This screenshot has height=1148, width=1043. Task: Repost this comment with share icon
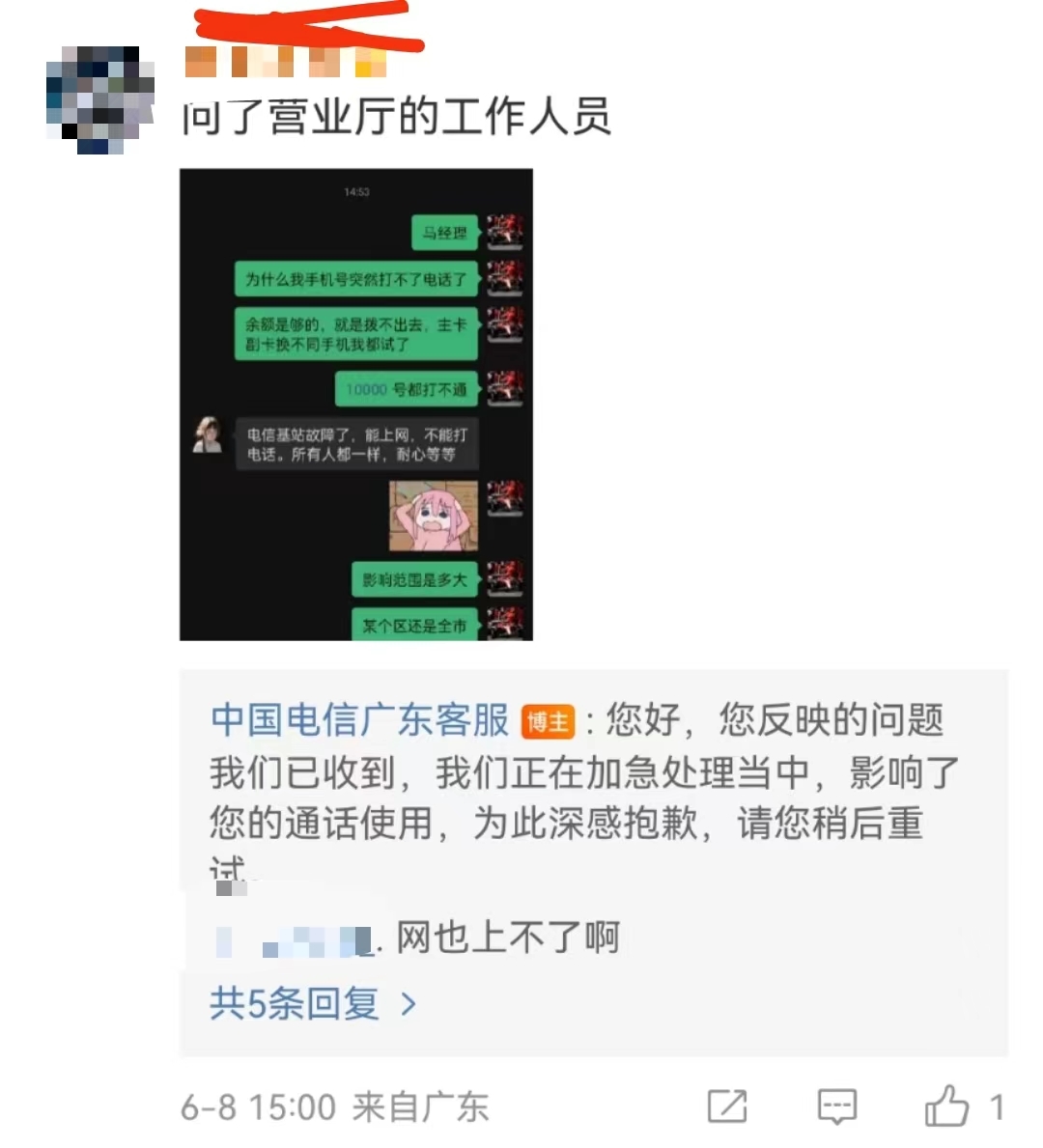pos(727,1106)
